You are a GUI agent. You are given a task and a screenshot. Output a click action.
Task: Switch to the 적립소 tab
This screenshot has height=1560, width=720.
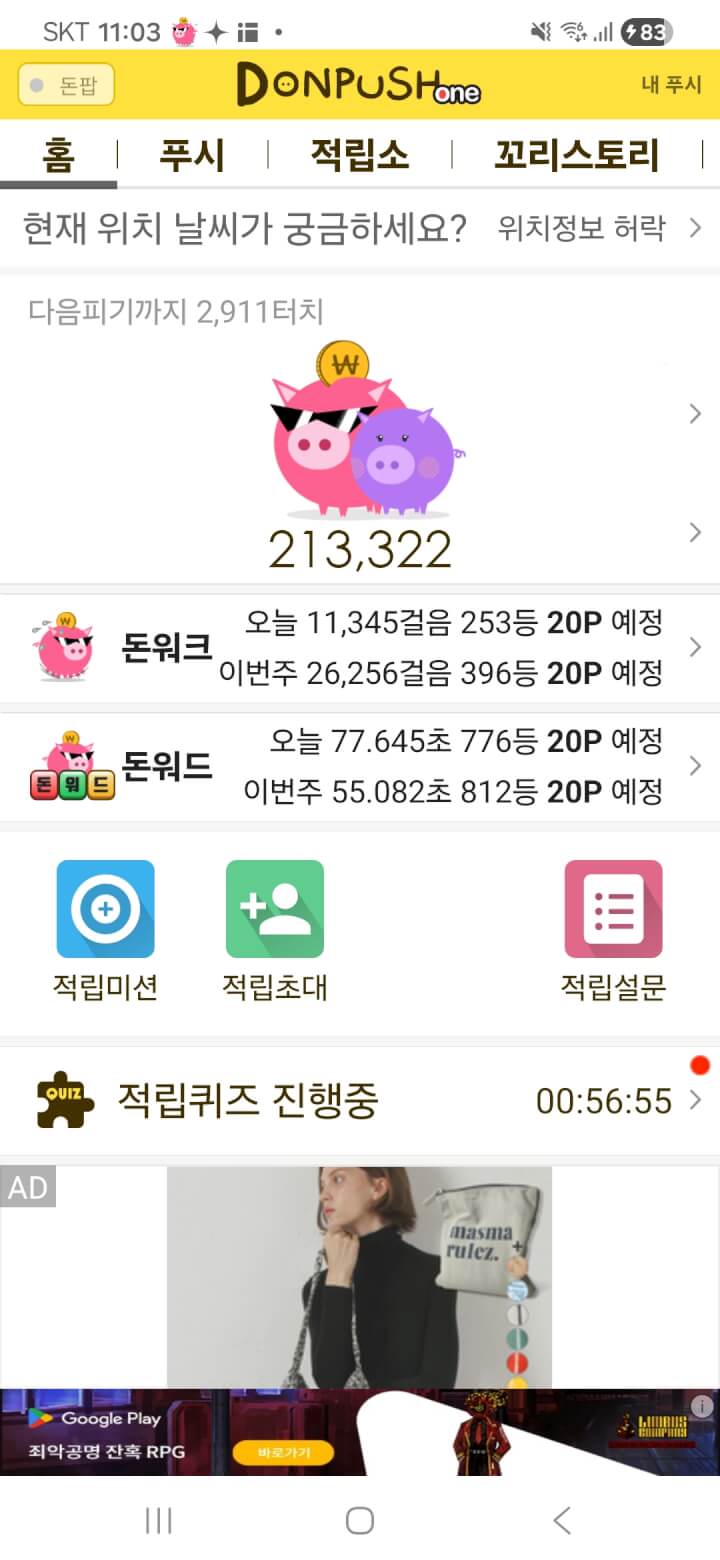(x=359, y=155)
